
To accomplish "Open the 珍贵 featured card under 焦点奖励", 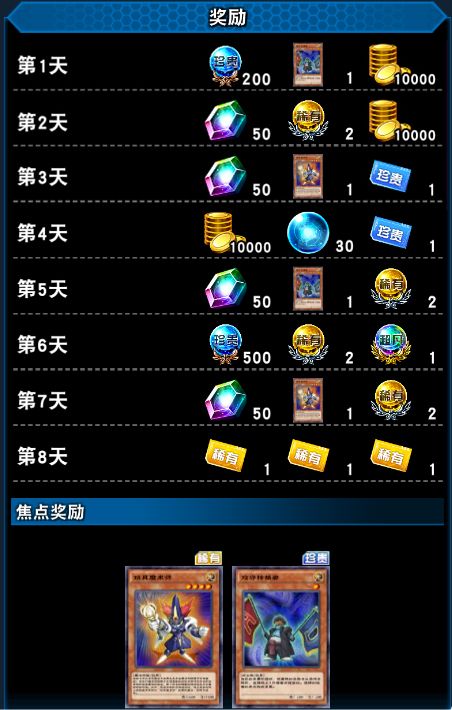I will point(281,637).
